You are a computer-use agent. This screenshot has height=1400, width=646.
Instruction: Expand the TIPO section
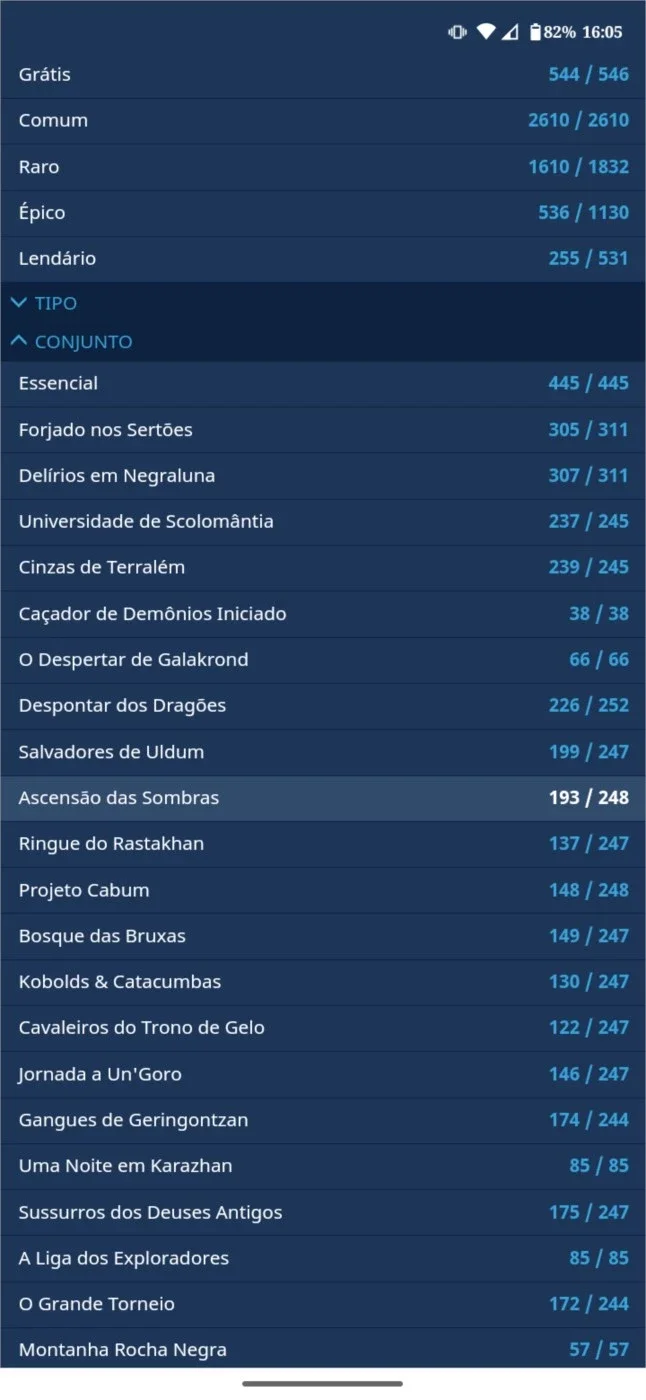point(323,303)
